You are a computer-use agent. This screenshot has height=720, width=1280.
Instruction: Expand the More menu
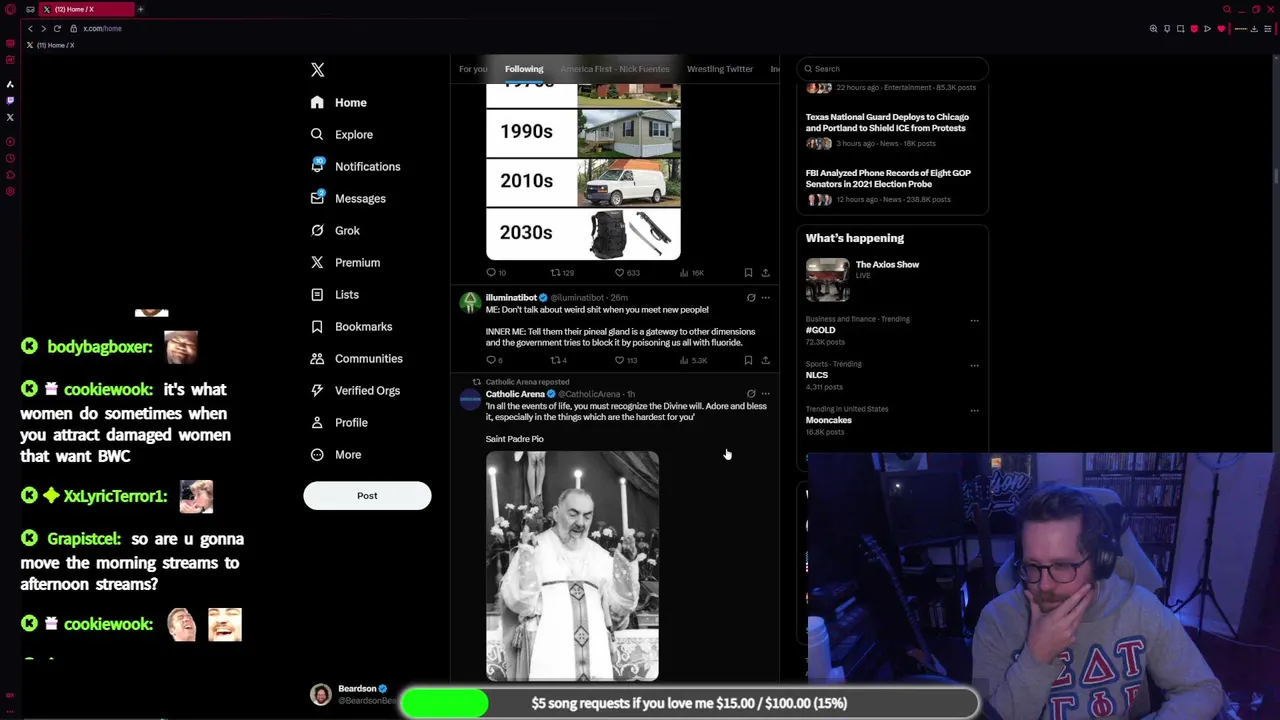[x=347, y=454]
